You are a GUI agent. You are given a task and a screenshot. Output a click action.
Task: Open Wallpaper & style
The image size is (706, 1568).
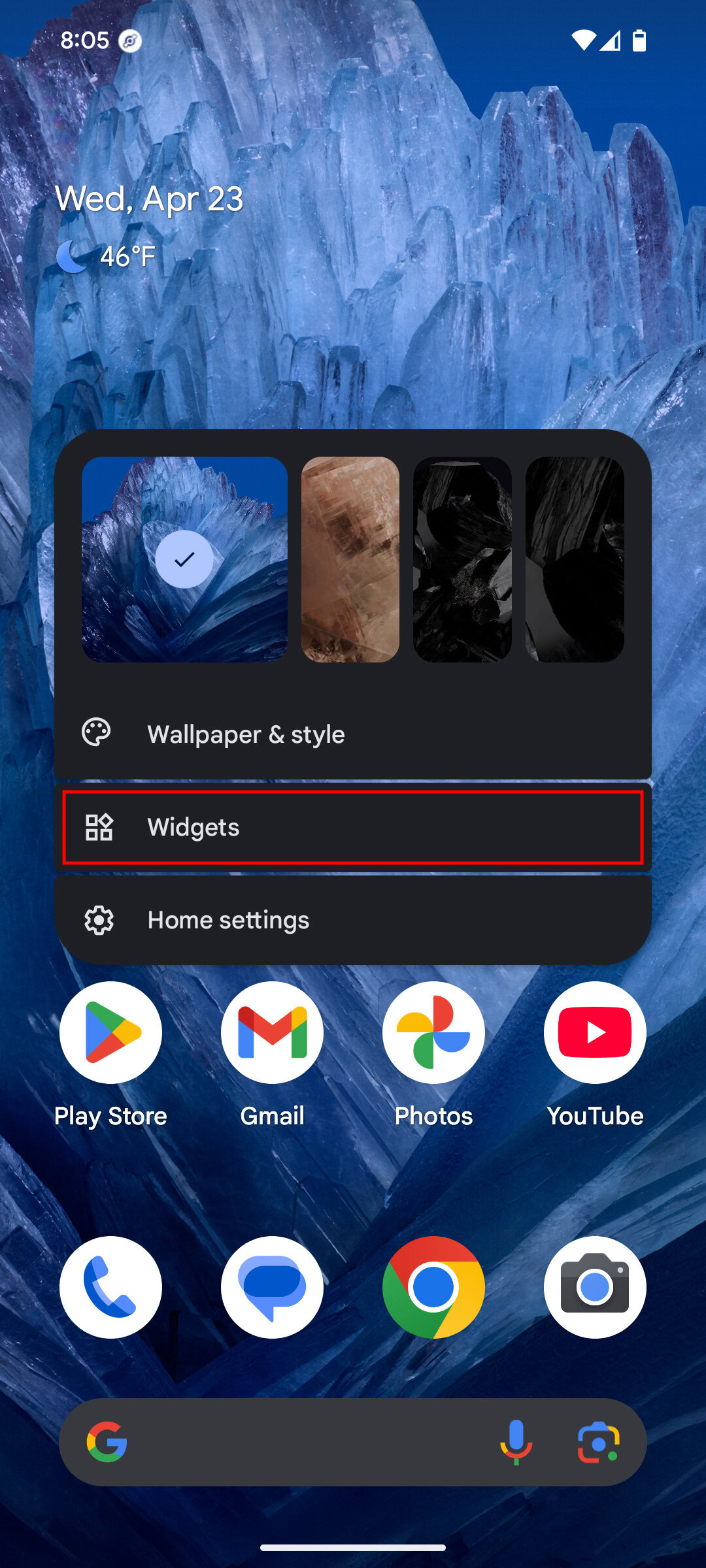coord(353,734)
